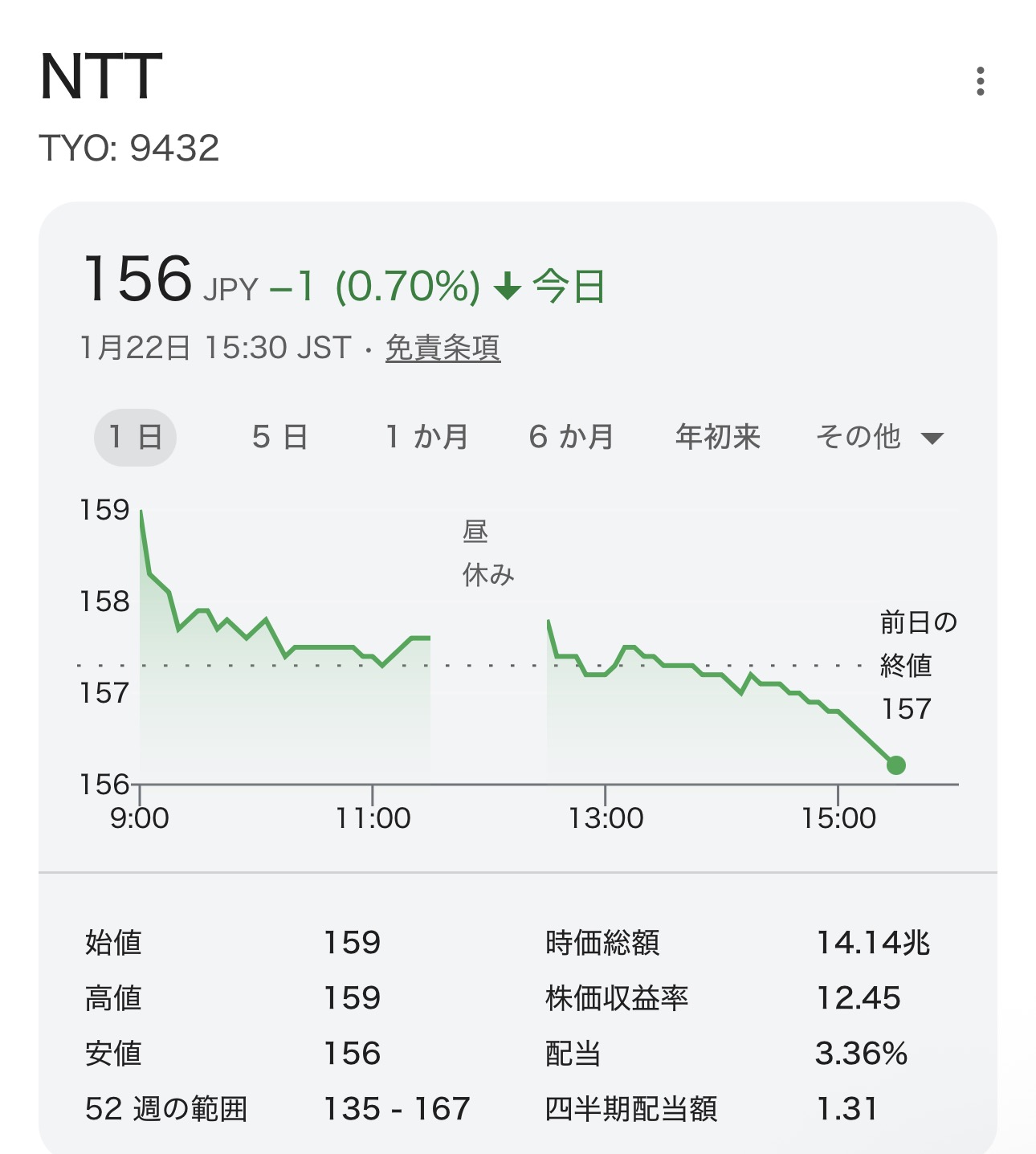Switch to the 5 日 chart range

279,438
